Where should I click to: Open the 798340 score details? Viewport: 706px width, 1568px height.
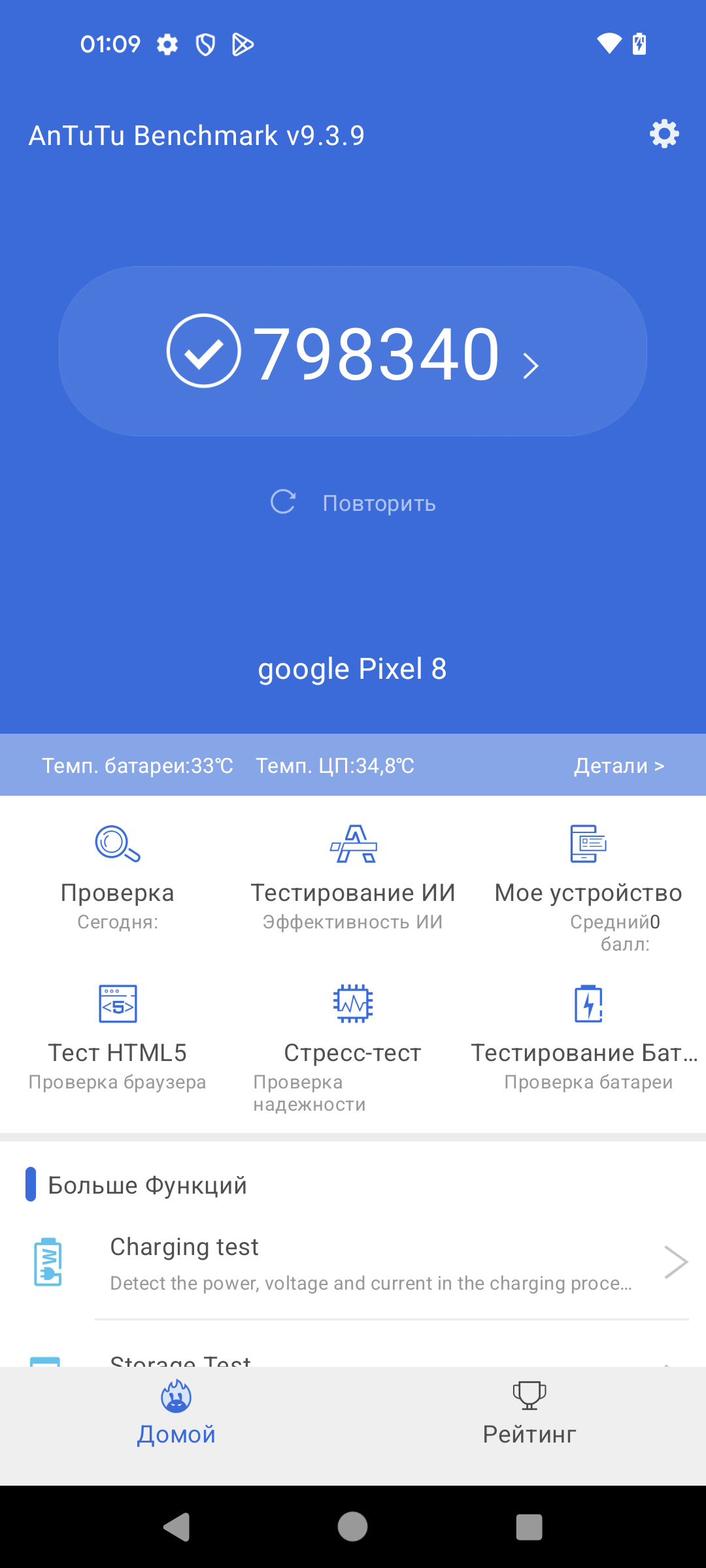tap(353, 351)
